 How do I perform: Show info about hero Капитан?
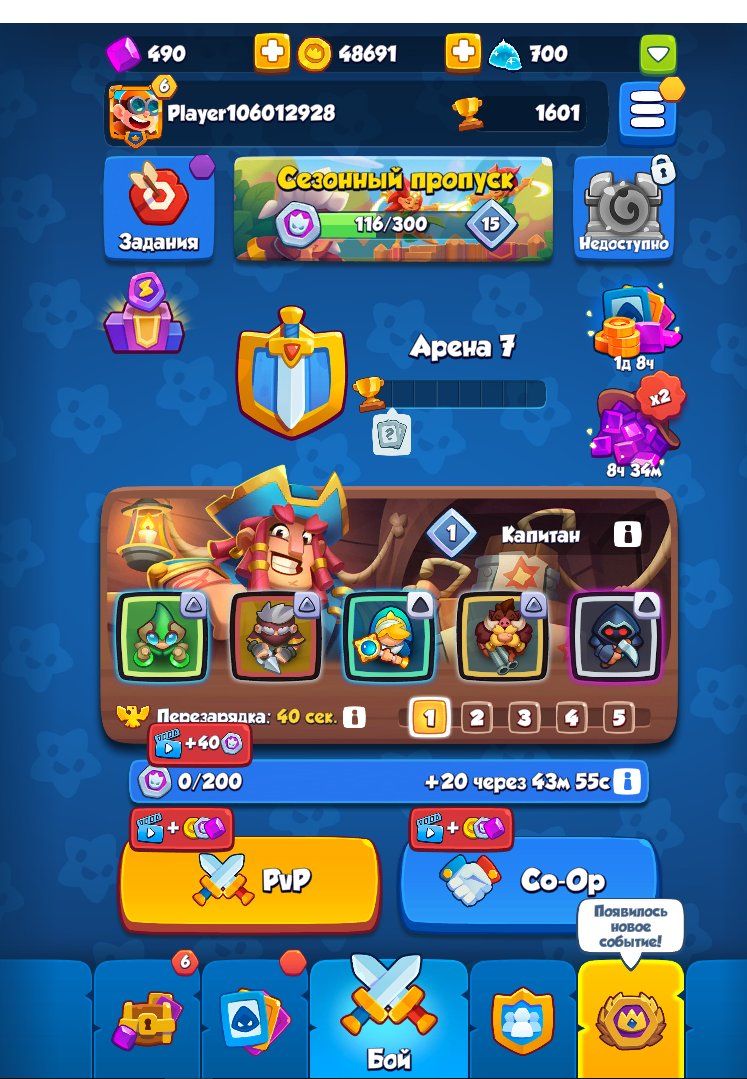(627, 534)
